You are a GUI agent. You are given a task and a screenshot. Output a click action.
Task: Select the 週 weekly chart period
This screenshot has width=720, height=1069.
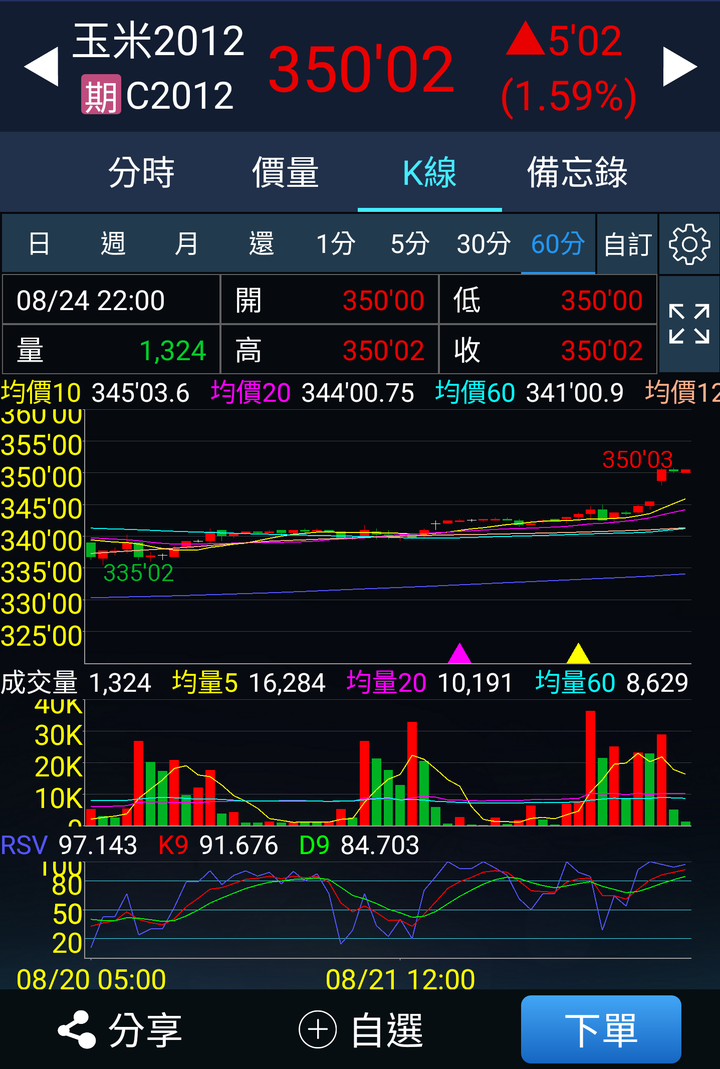113,243
